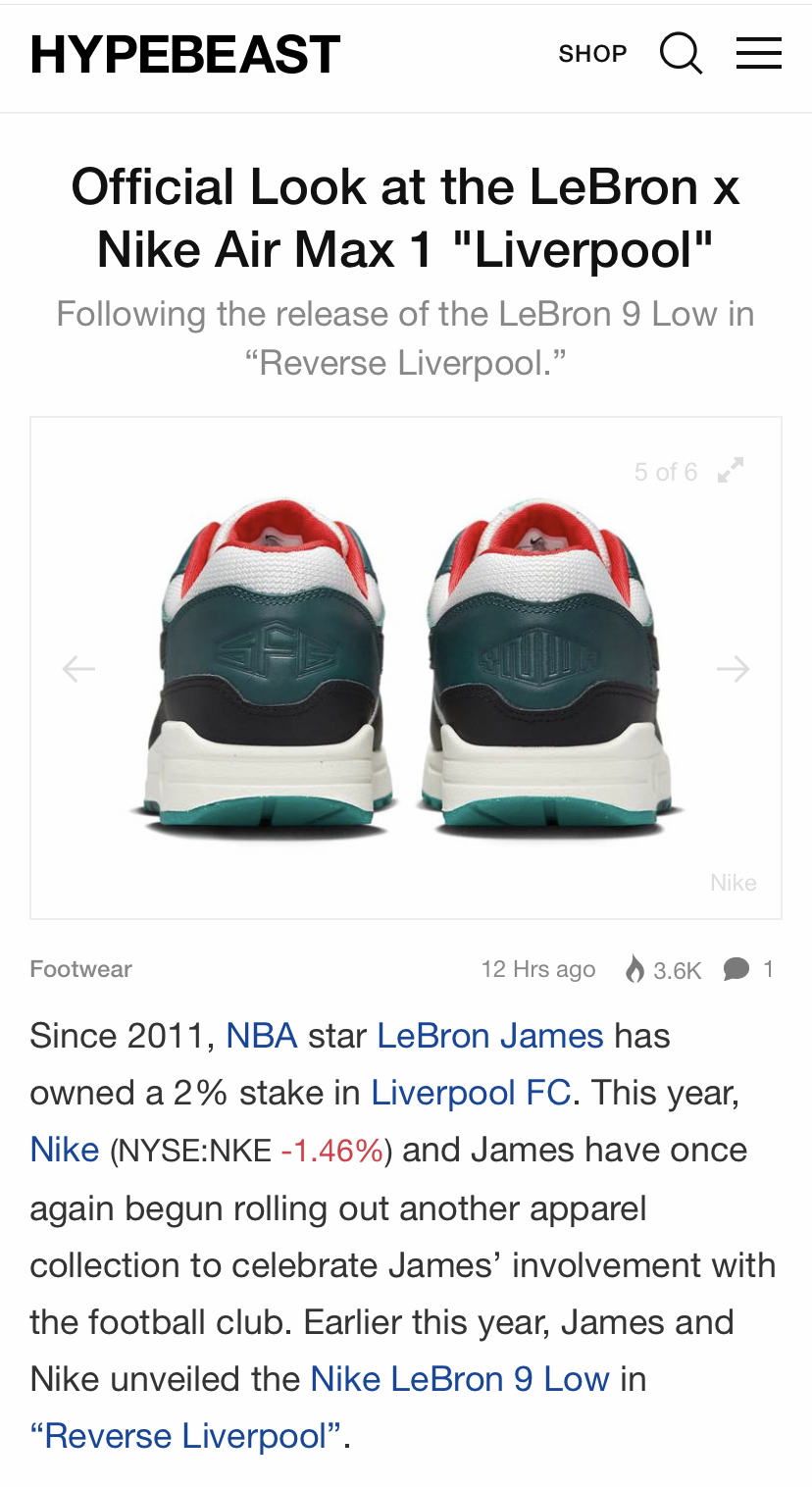Open the search magnifier icon

[681, 54]
